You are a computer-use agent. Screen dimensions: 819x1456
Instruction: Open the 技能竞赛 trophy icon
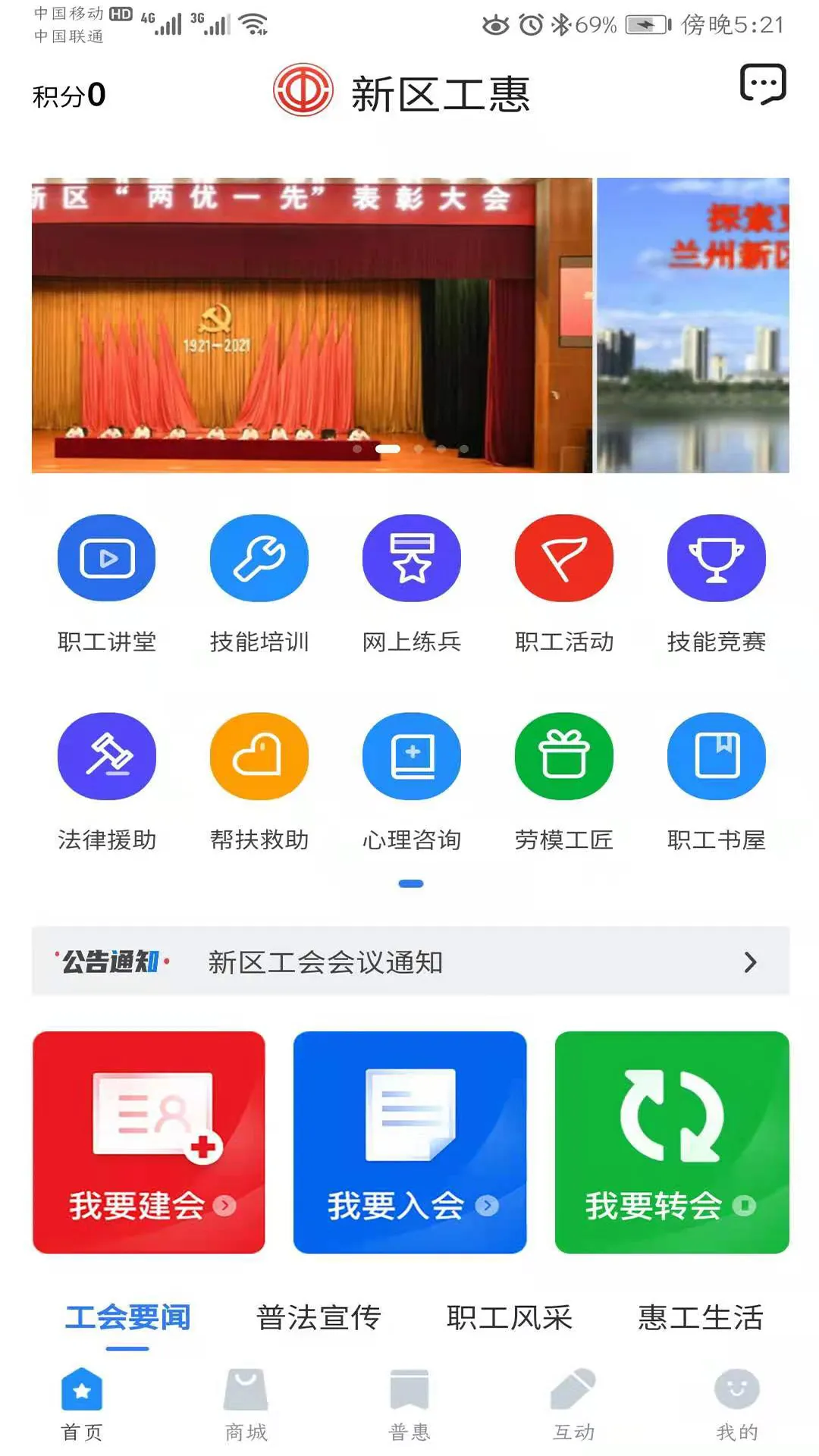coord(717,557)
